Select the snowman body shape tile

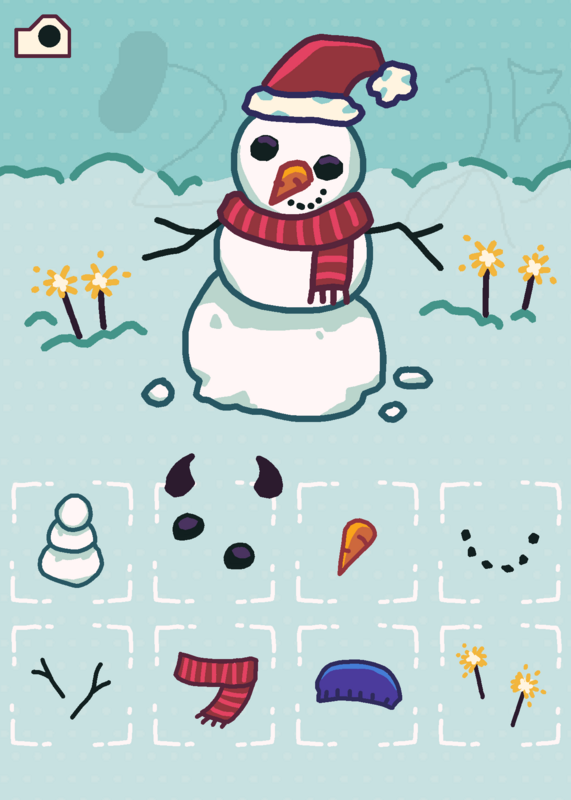click(71, 542)
